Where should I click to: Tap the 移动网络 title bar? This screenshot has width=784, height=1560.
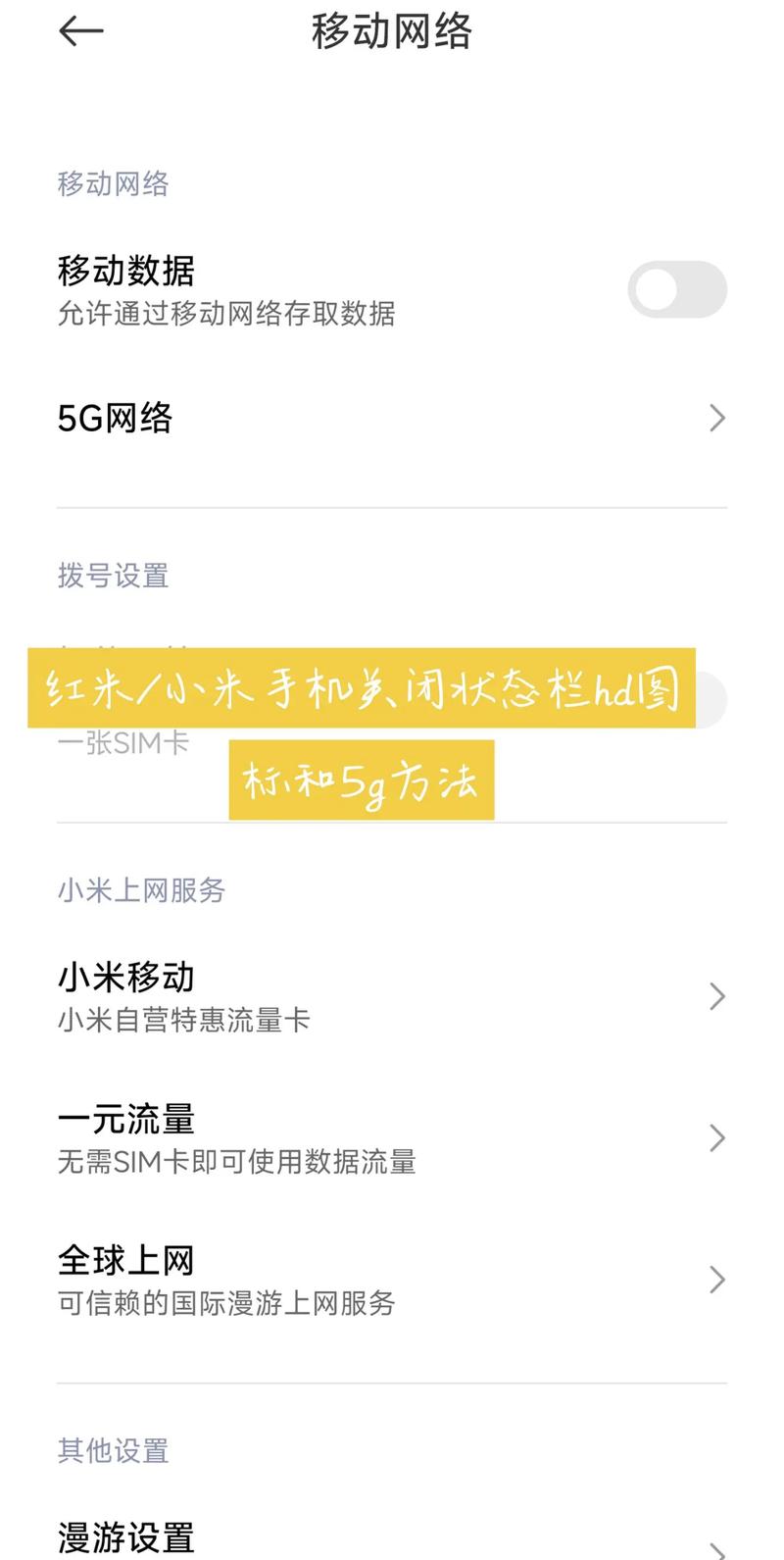(392, 31)
